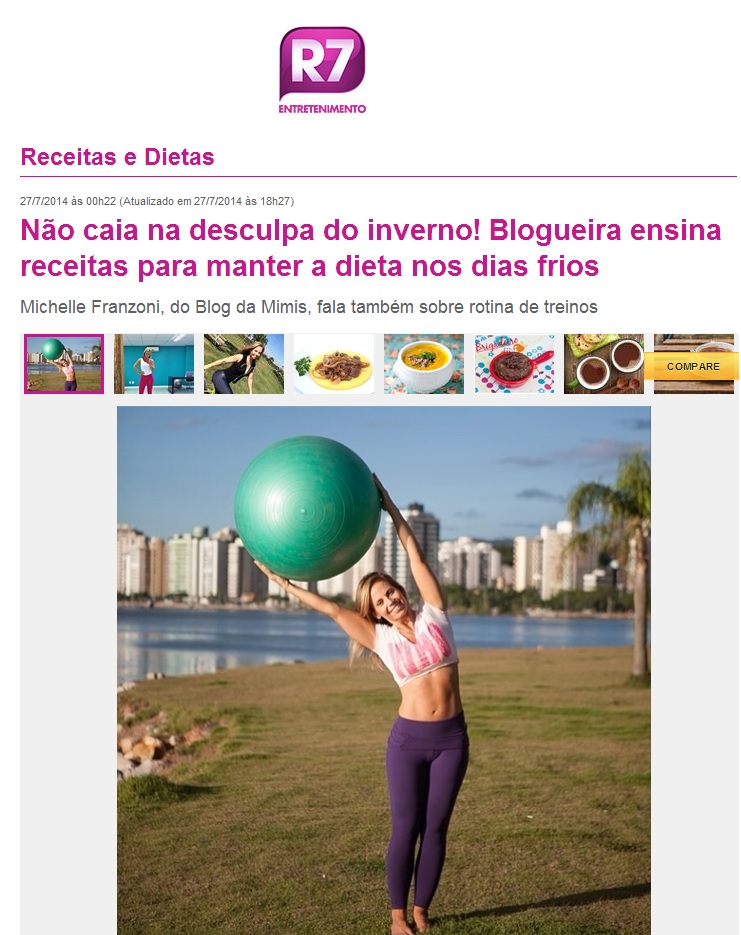View the photo in blue-walled room
This screenshot has height=935, width=741.
click(154, 364)
